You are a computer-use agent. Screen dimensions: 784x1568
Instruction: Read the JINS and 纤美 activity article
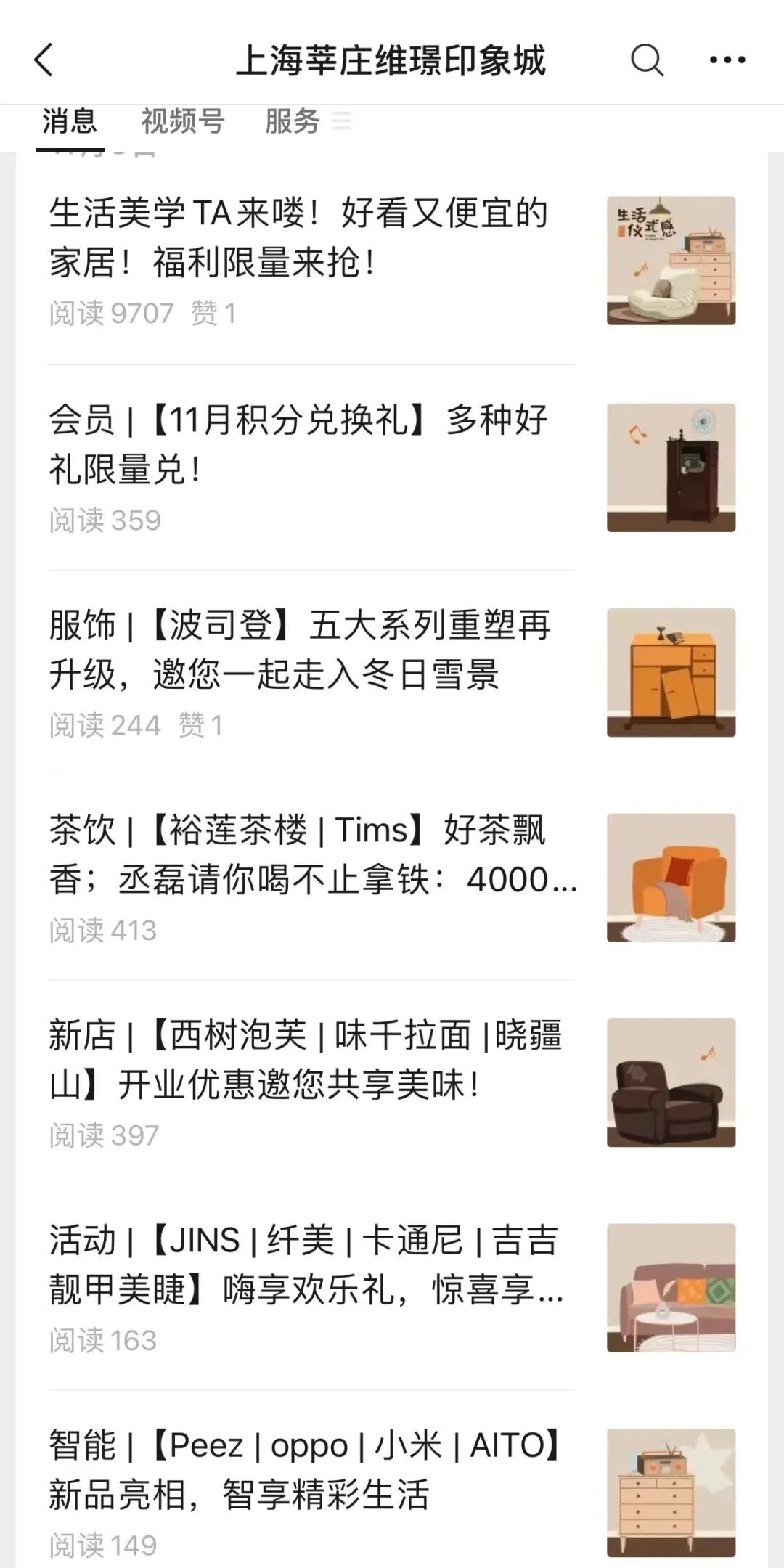(x=298, y=1265)
